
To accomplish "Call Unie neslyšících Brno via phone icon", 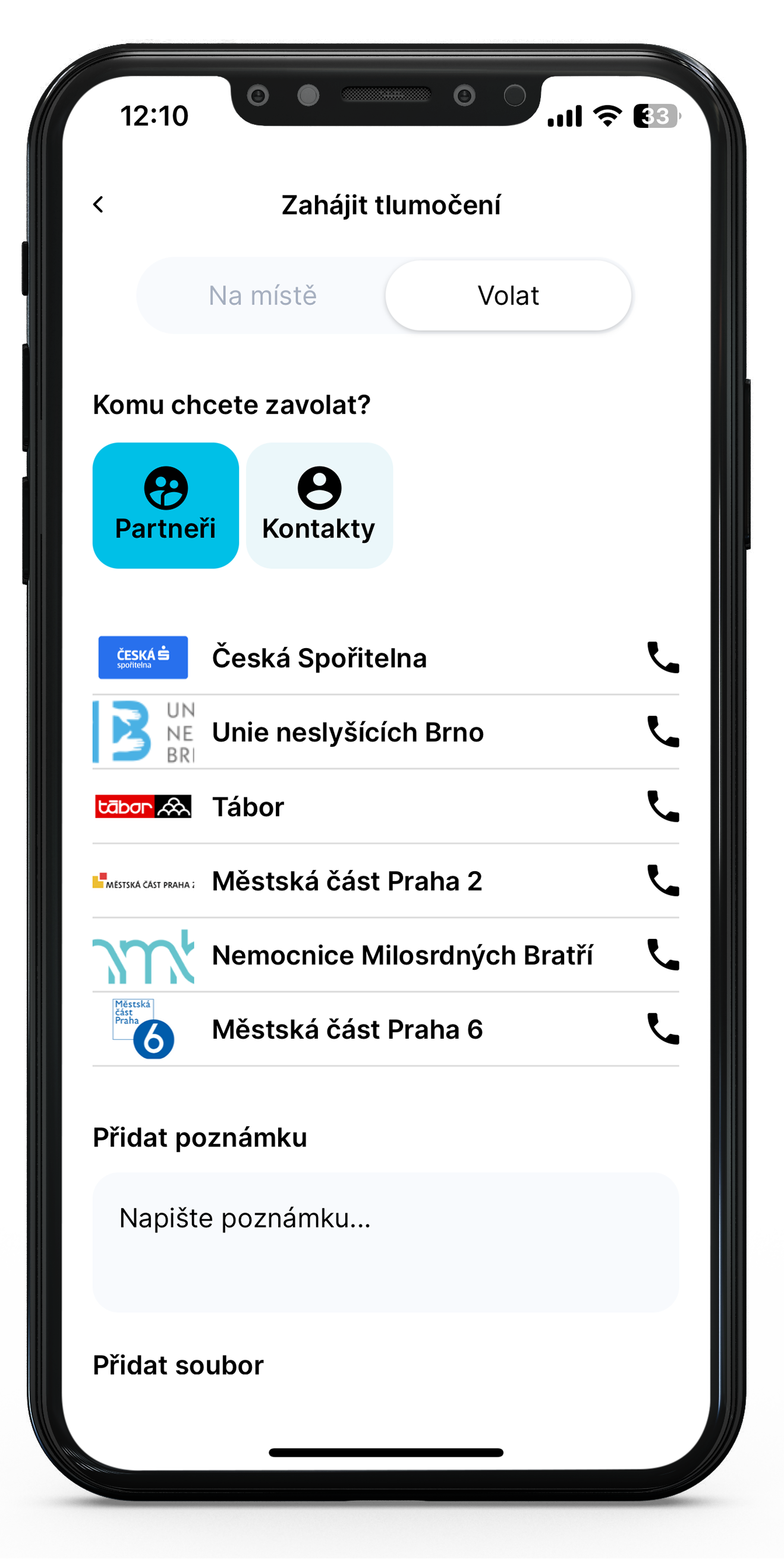I will coord(663,732).
